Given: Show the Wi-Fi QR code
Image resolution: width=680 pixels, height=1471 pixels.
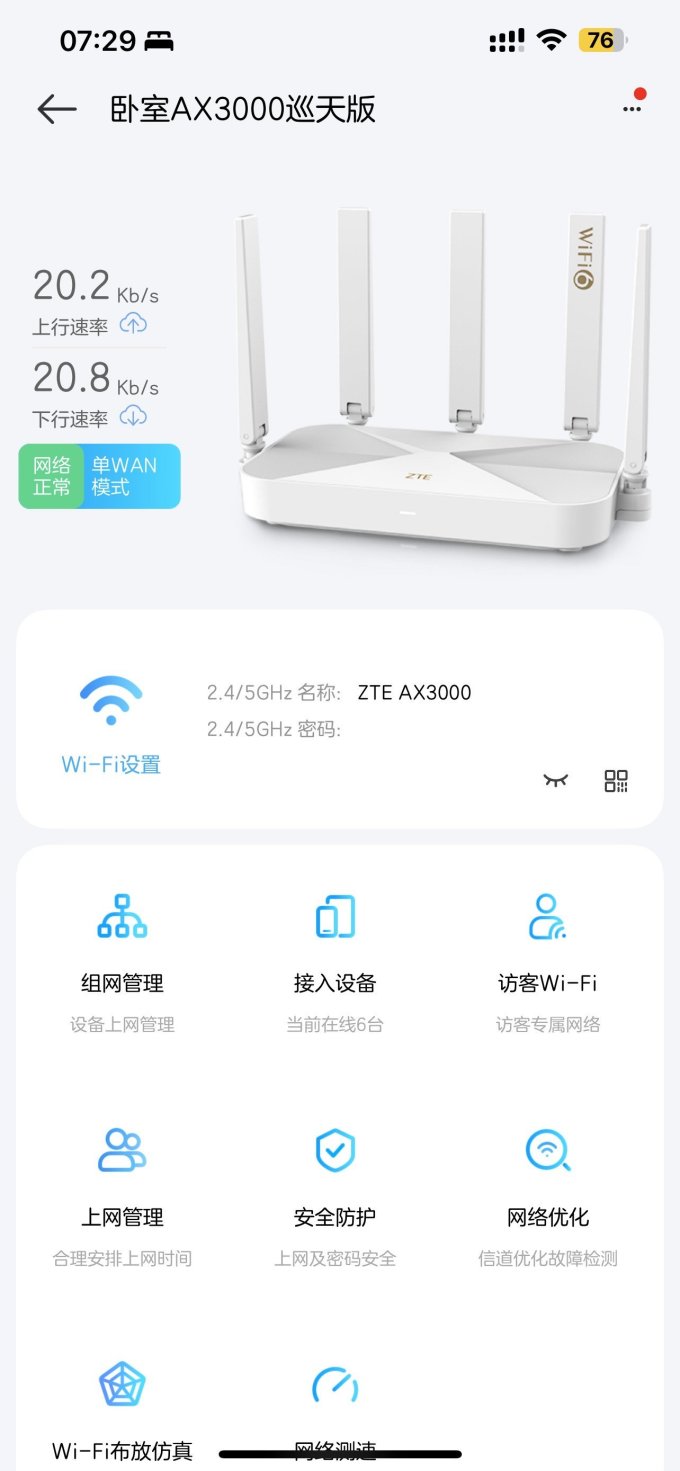Looking at the screenshot, I should (616, 781).
